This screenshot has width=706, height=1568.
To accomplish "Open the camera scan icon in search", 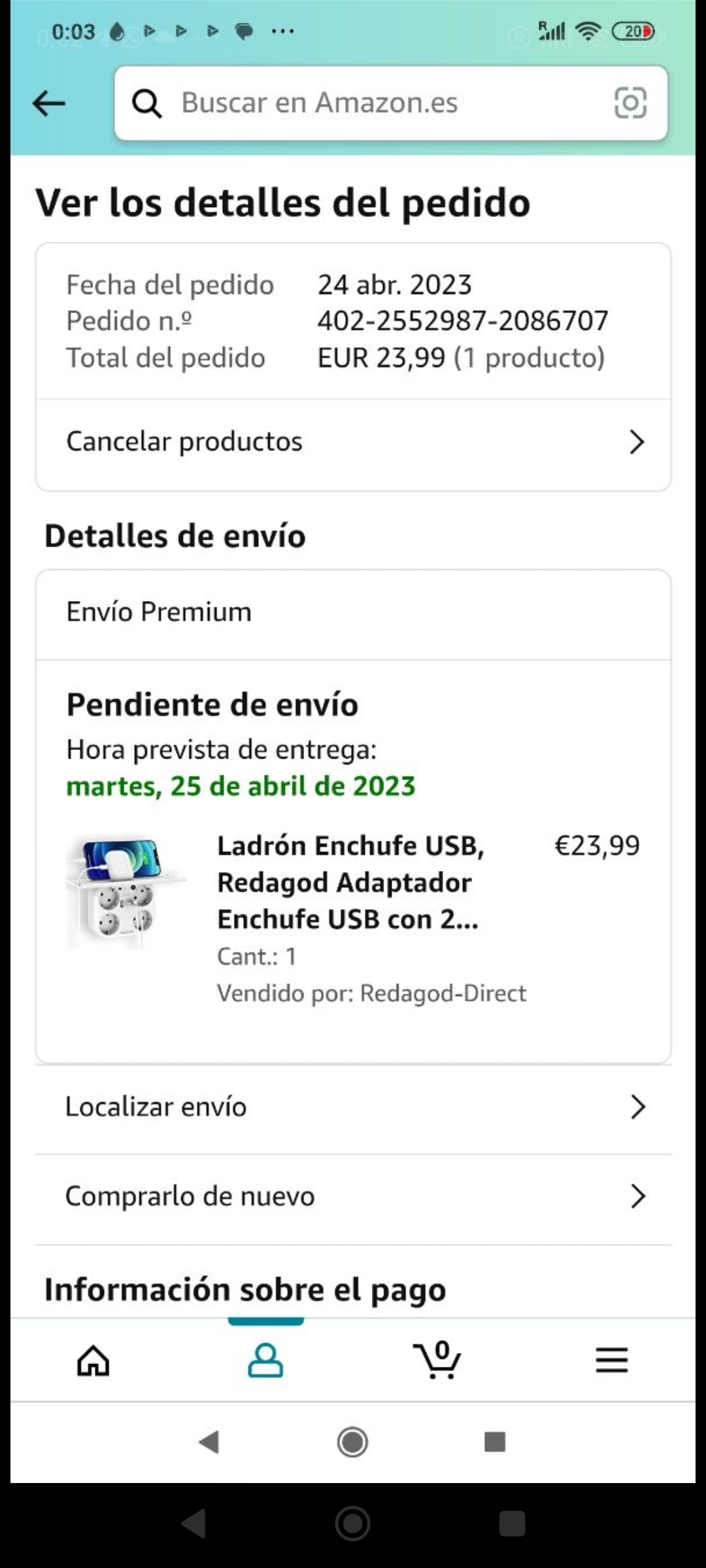I will (x=630, y=103).
